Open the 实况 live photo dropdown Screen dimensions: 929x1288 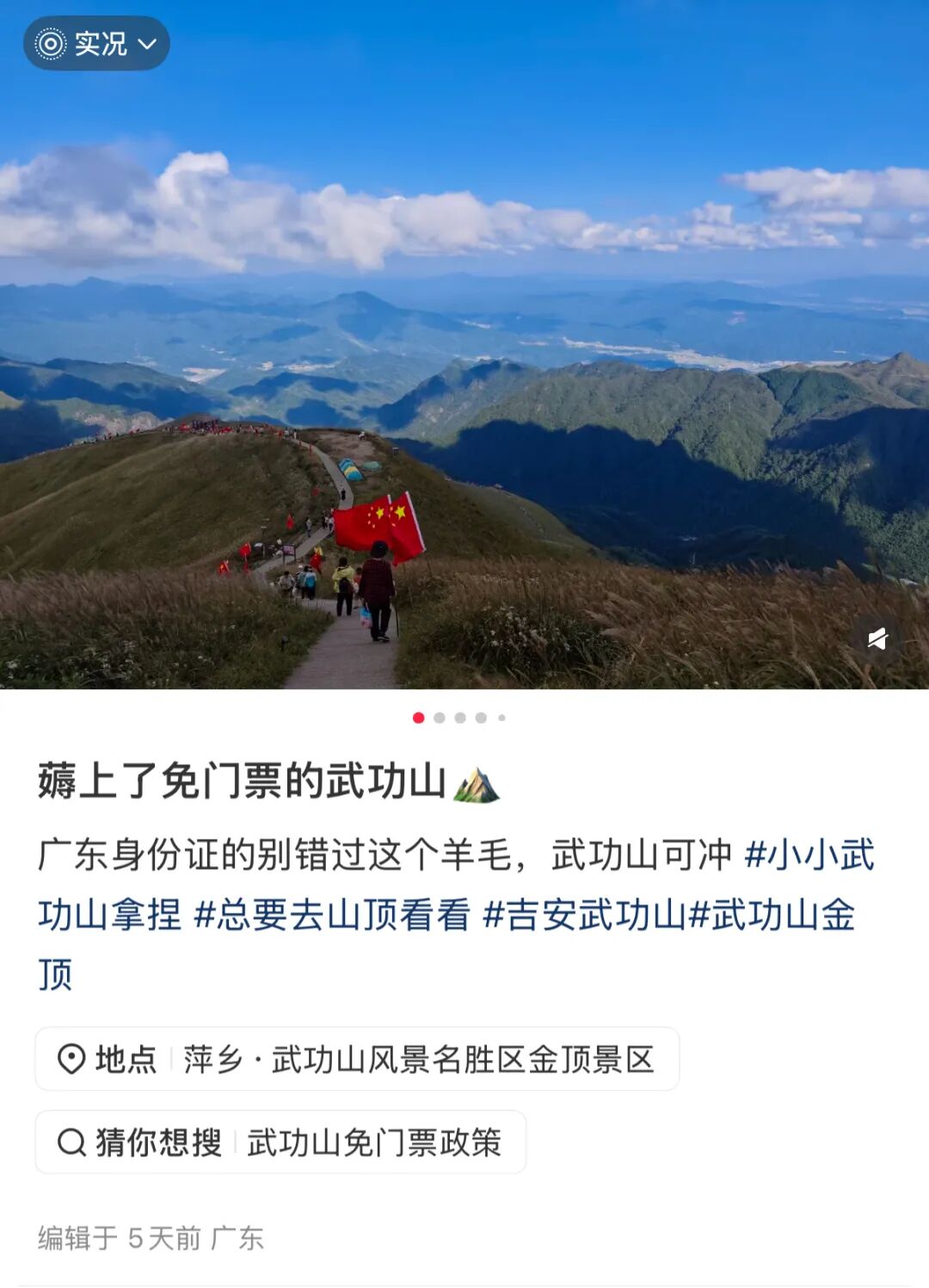(96, 43)
